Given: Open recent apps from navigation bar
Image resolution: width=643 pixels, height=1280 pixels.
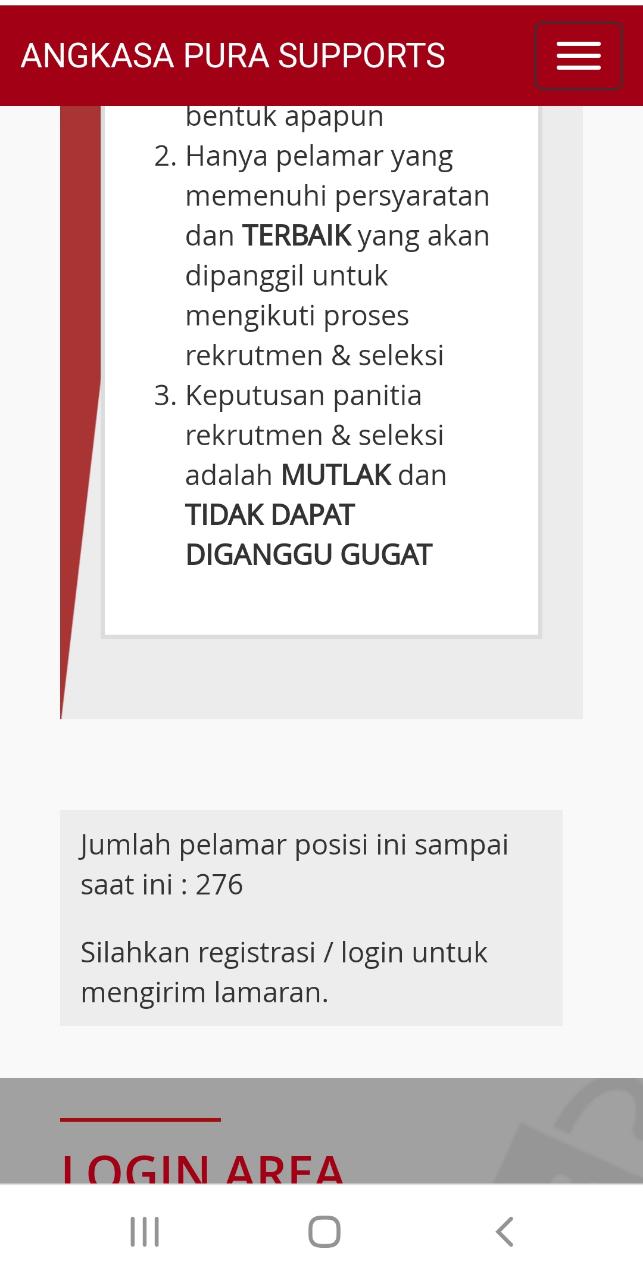Looking at the screenshot, I should 145,1231.
